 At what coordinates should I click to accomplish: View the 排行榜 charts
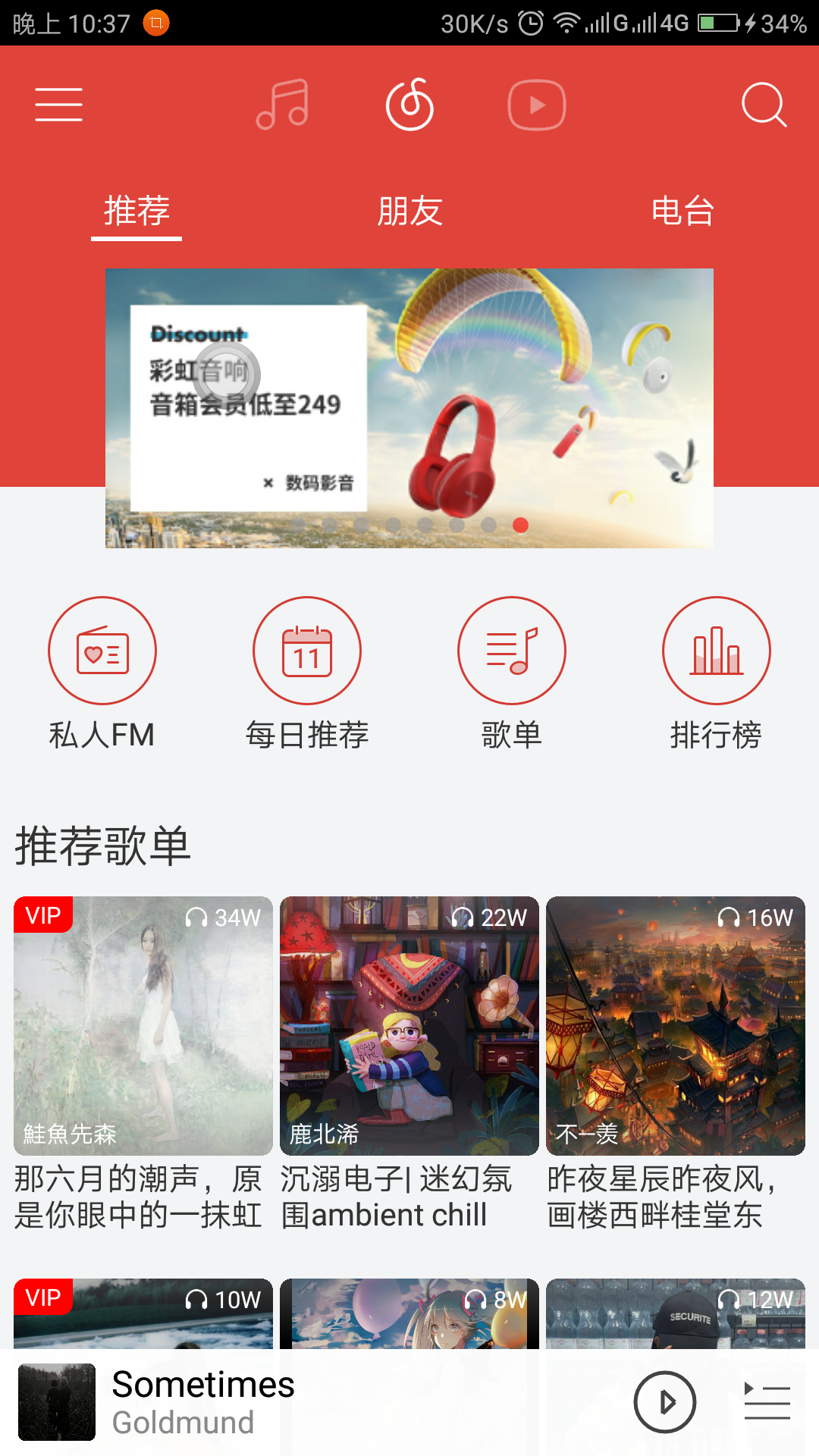click(717, 651)
